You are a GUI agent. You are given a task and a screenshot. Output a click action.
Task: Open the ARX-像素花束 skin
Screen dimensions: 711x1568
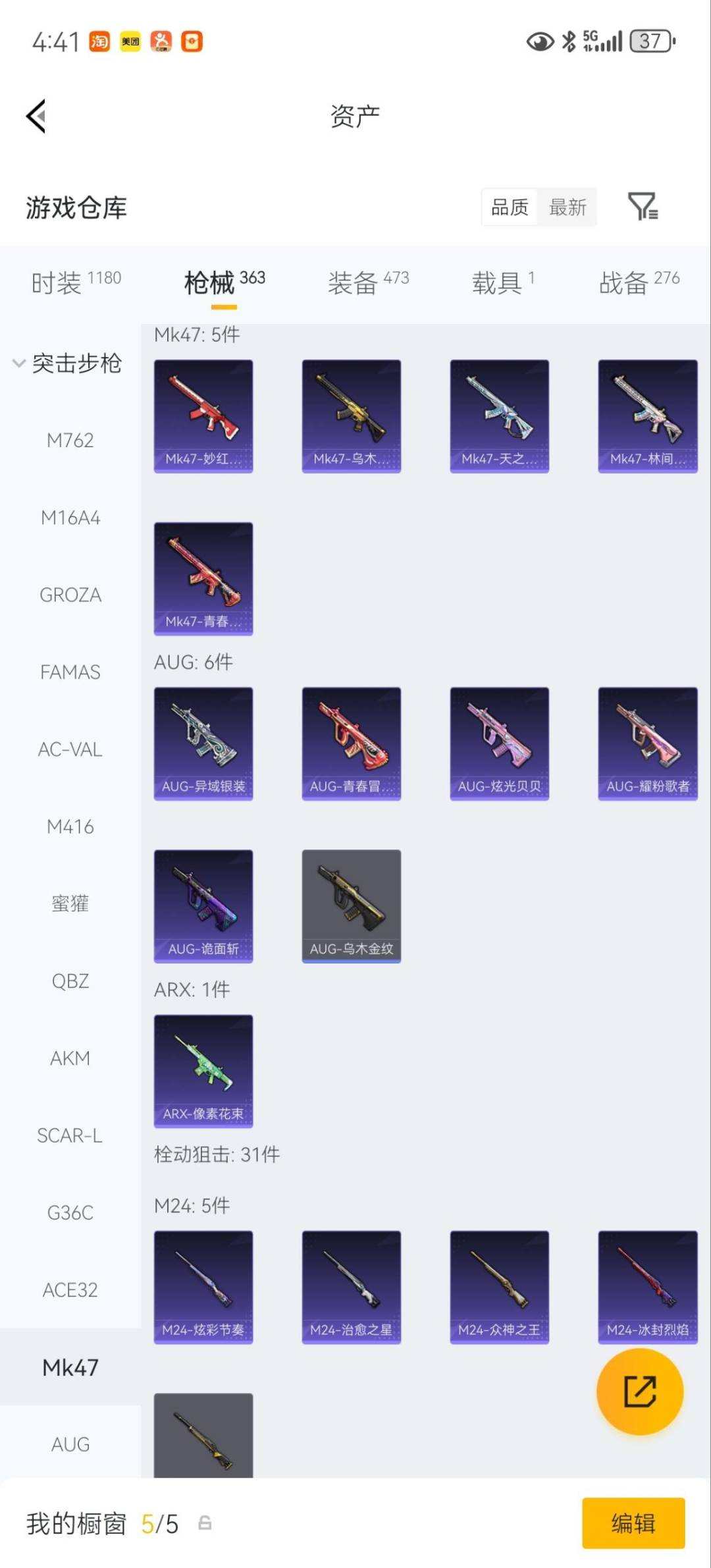(x=203, y=1071)
